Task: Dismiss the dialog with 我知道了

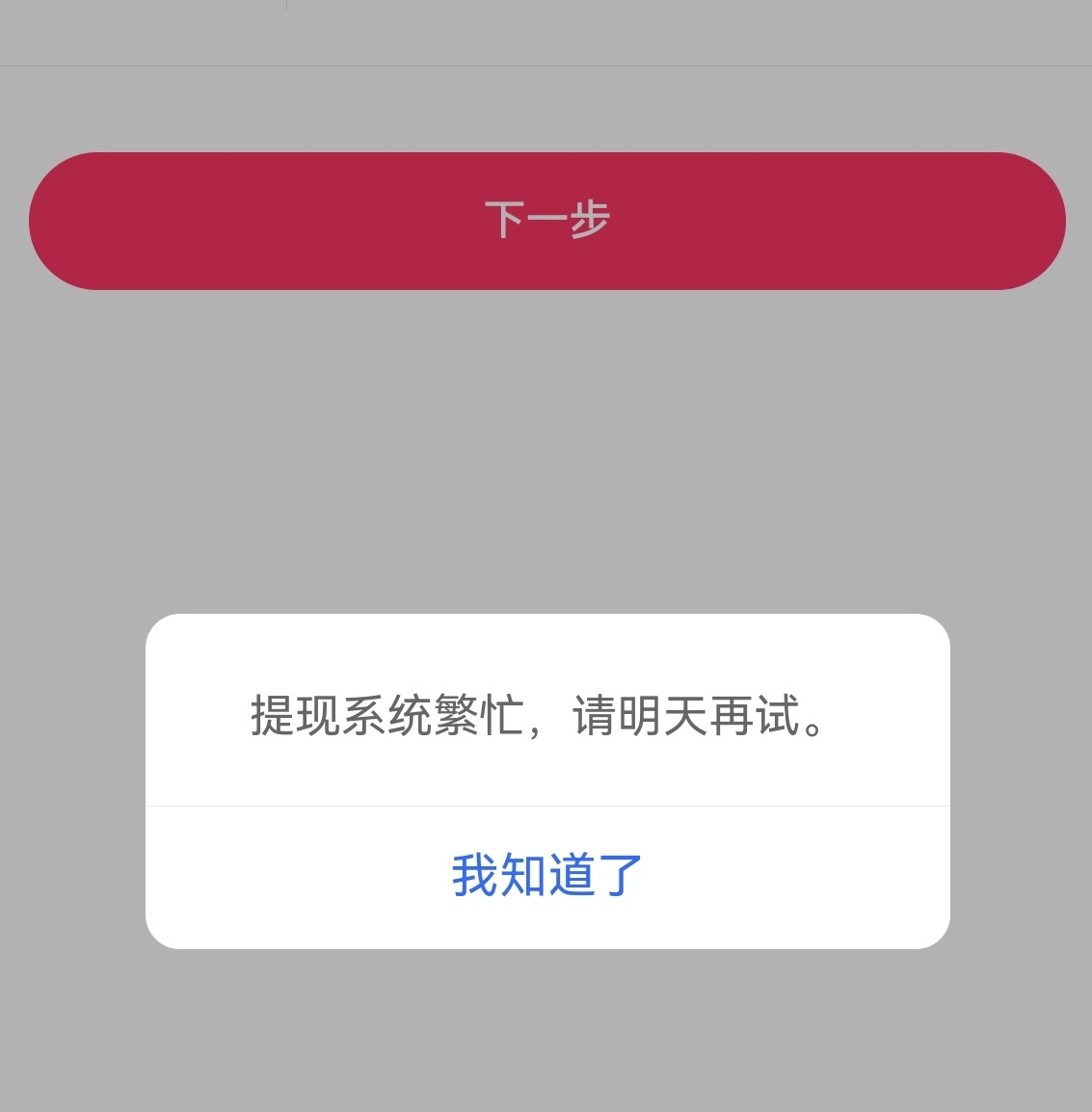Action: pyautogui.click(x=546, y=876)
